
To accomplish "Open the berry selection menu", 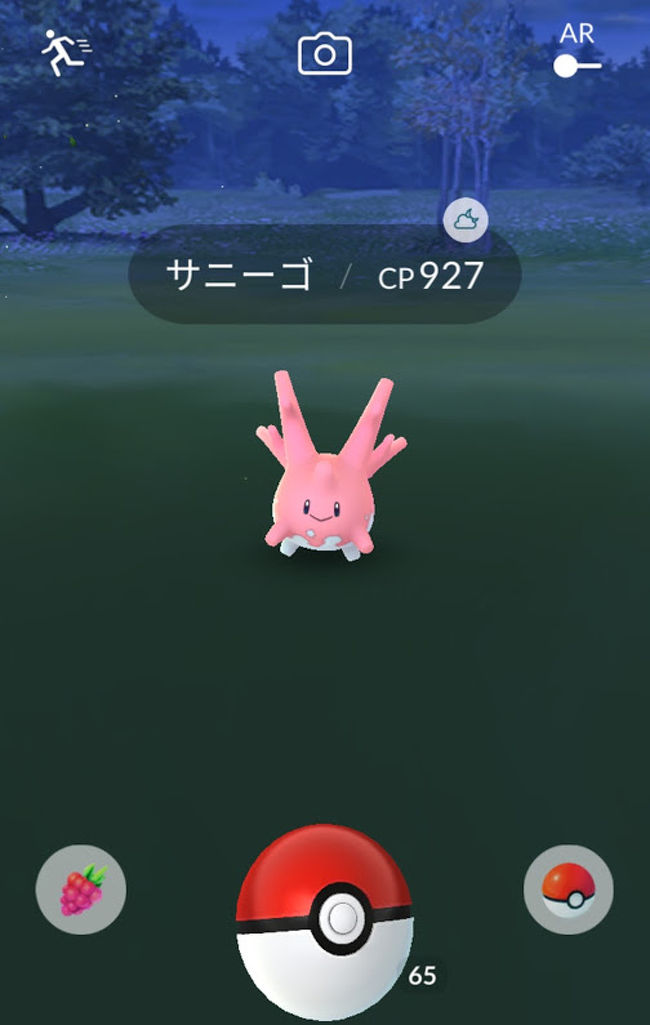I will click(x=80, y=889).
